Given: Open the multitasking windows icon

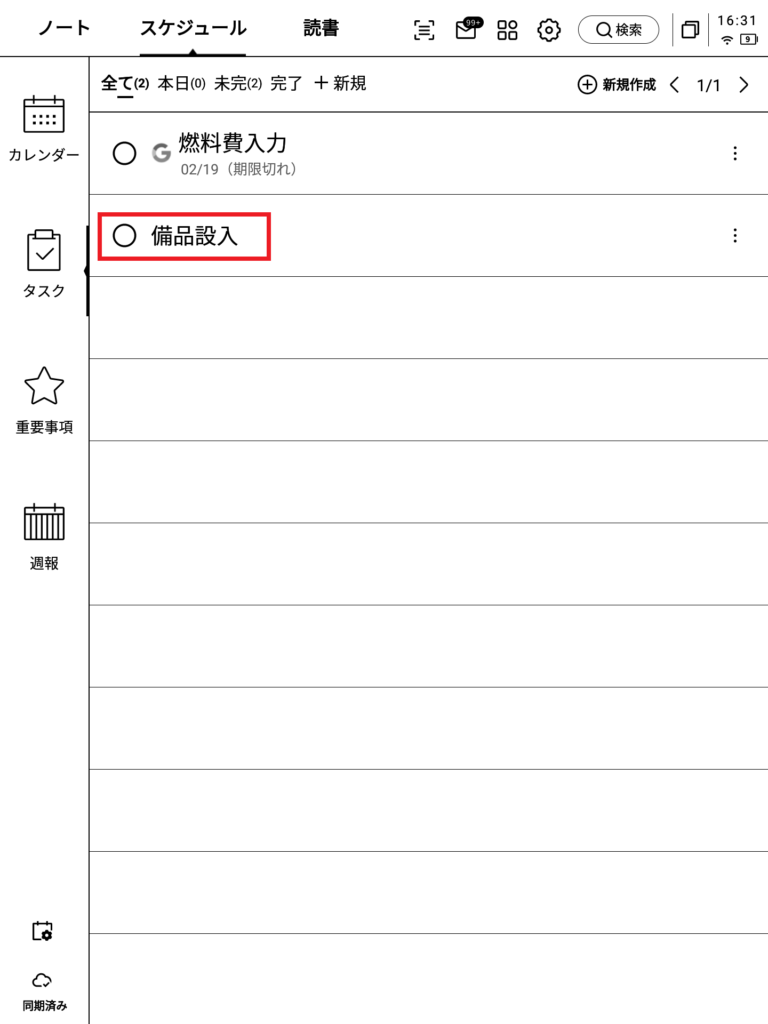Looking at the screenshot, I should tap(690, 30).
